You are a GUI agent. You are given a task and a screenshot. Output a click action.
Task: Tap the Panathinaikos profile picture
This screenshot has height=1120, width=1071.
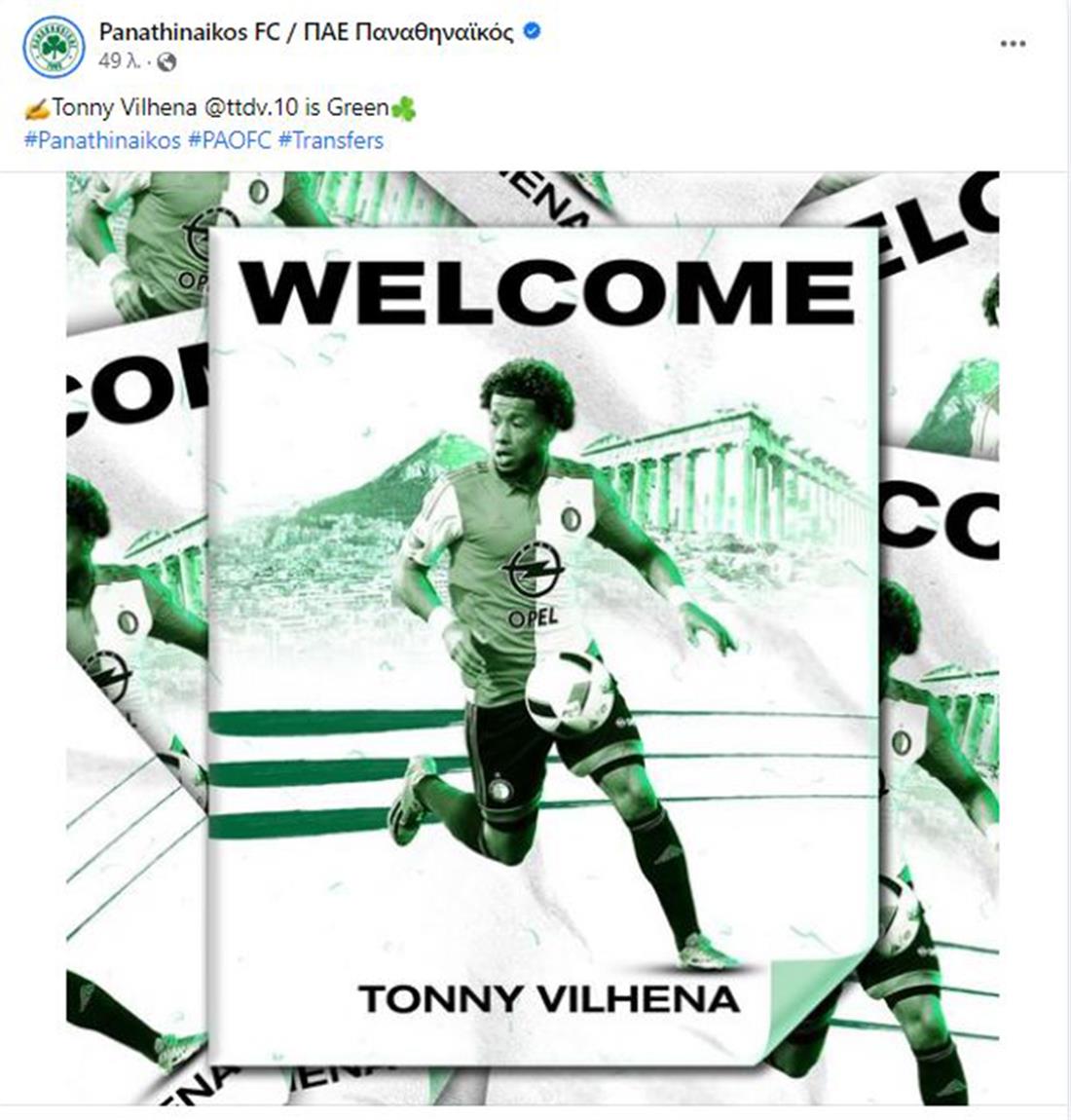pos(54,47)
